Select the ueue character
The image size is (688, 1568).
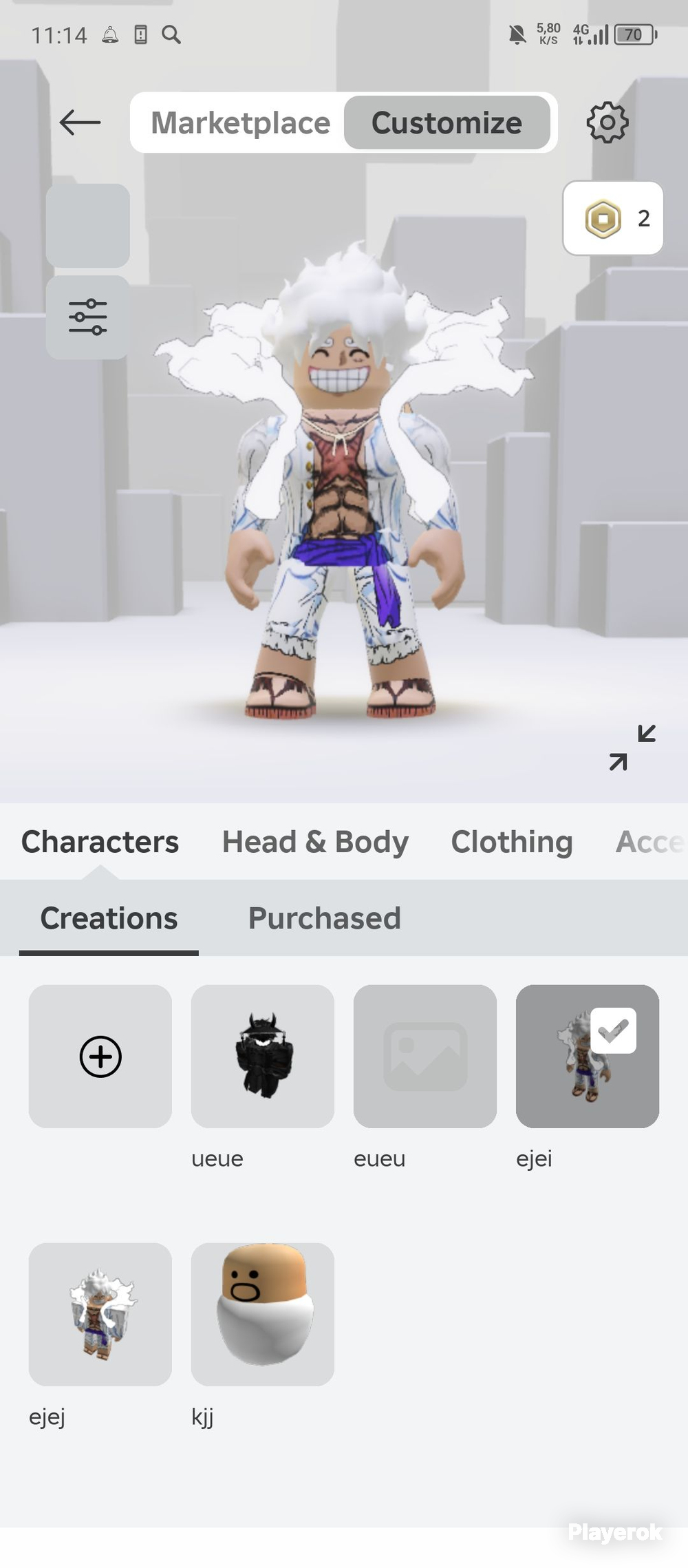[x=263, y=1056]
